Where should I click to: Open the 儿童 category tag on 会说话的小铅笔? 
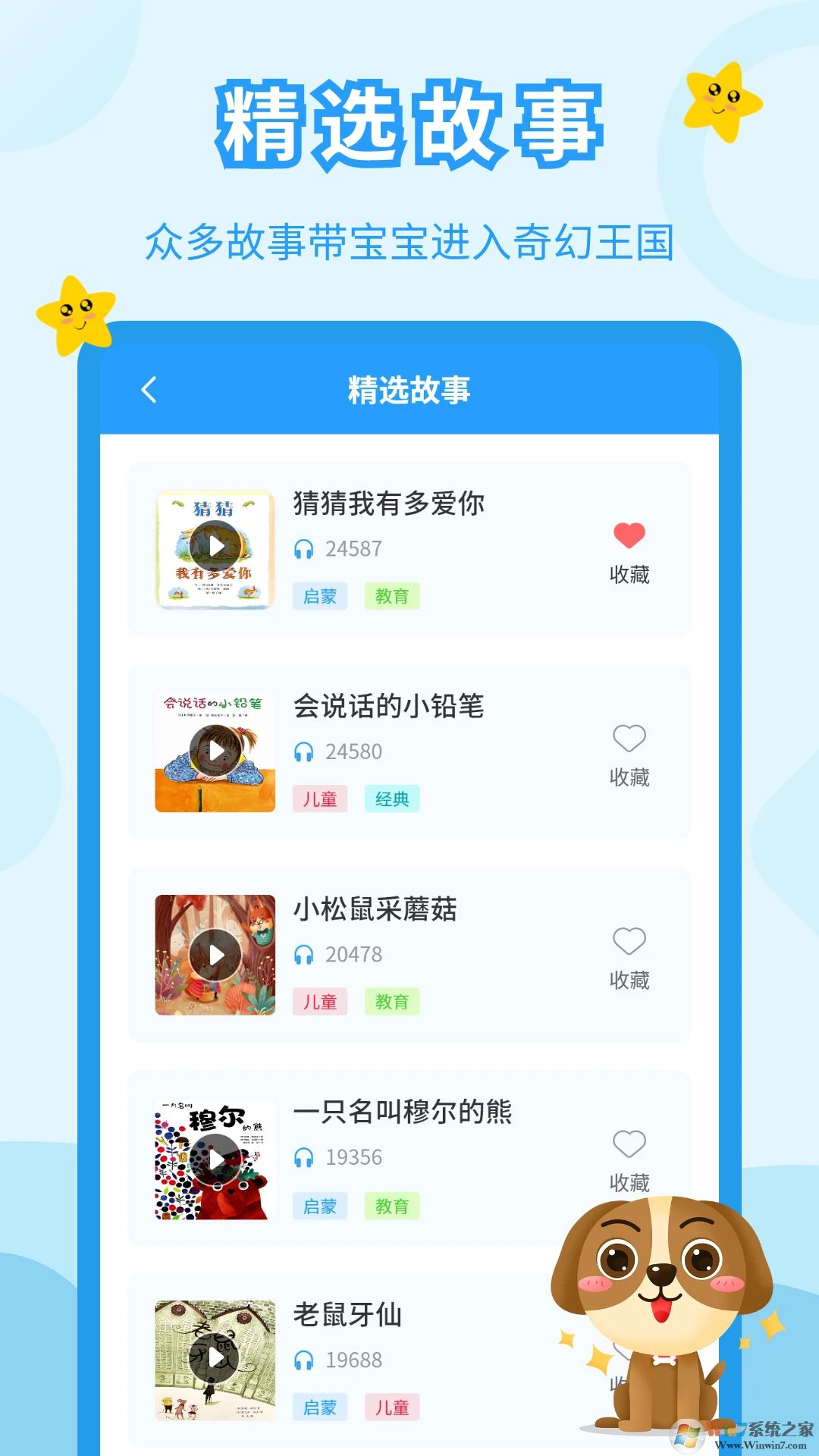(319, 799)
